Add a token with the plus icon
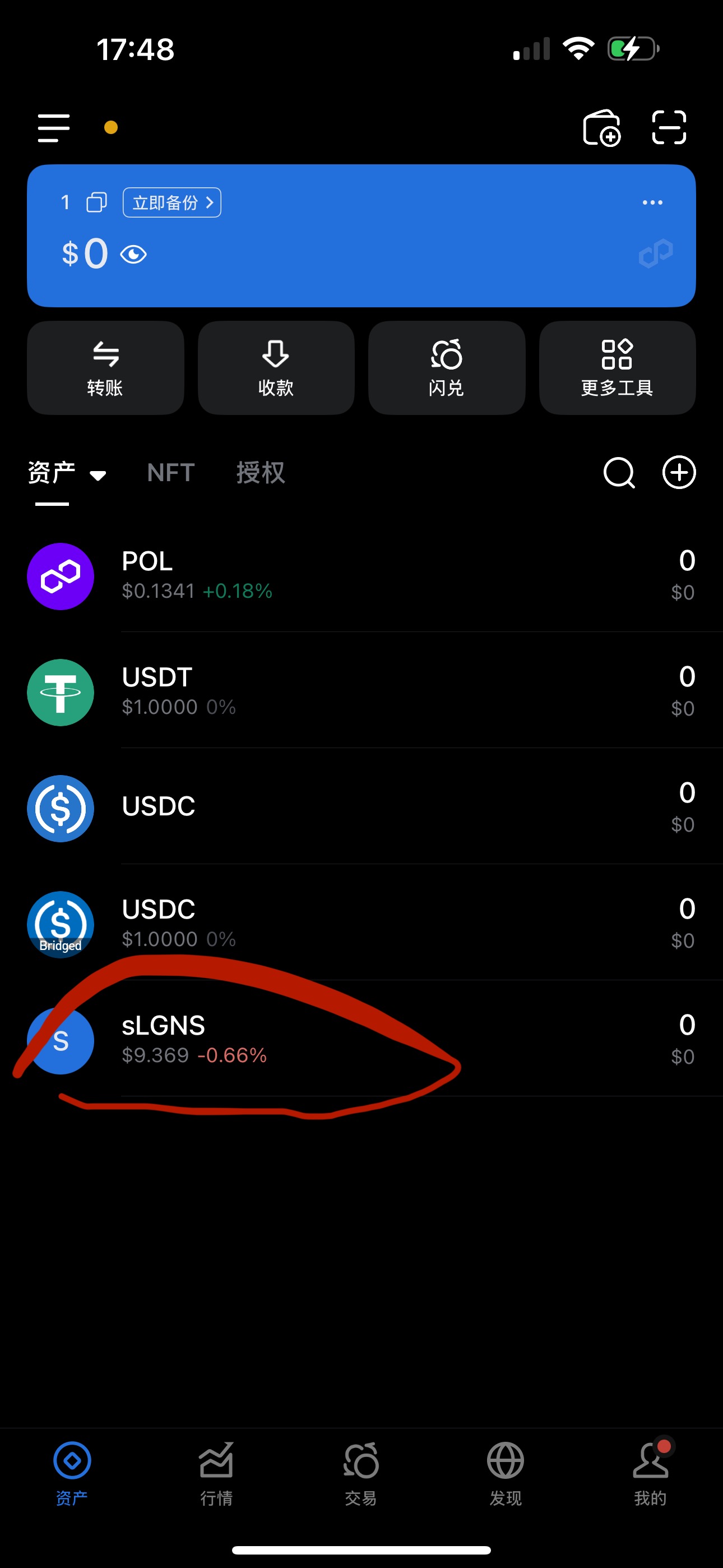The width and height of the screenshot is (723, 1568). tap(679, 473)
